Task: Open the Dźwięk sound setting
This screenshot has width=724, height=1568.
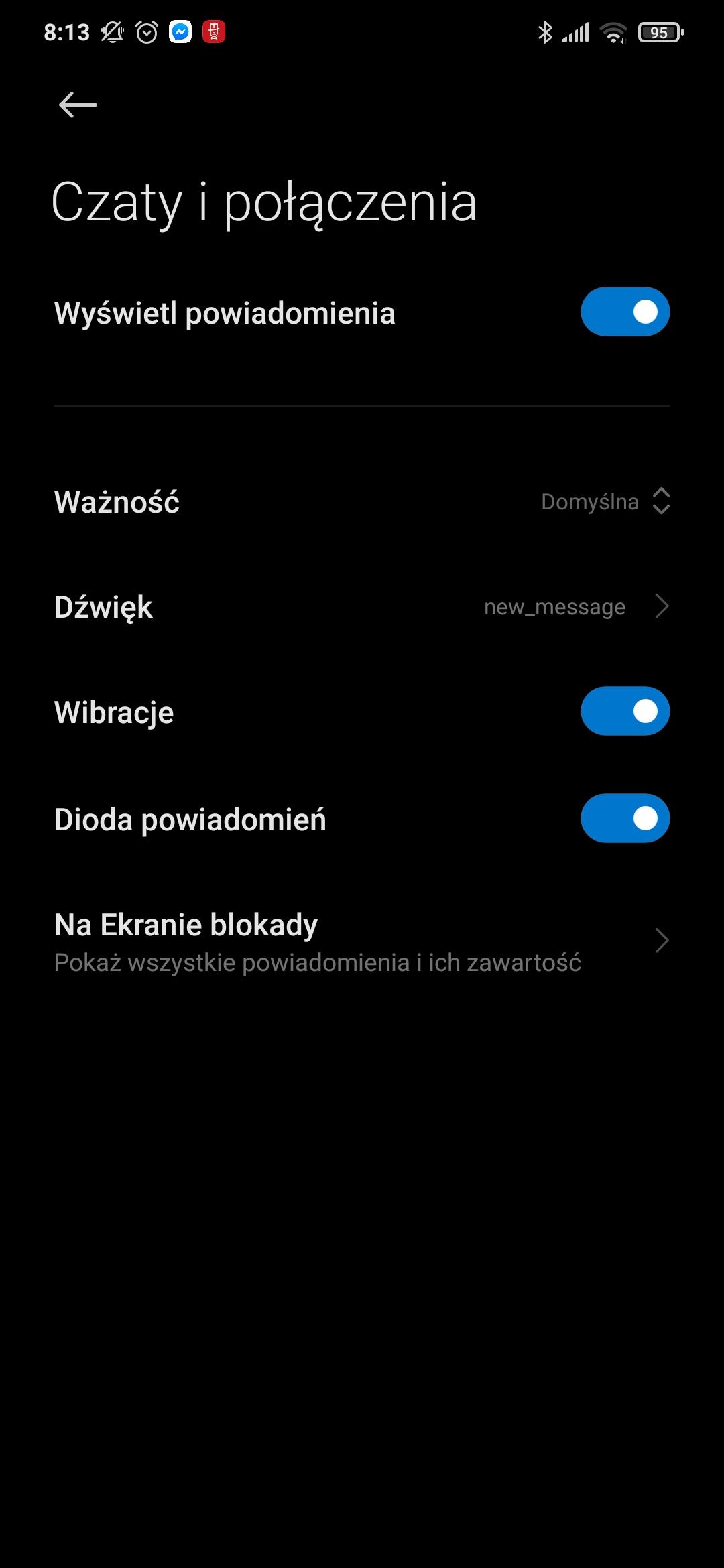Action: point(362,606)
